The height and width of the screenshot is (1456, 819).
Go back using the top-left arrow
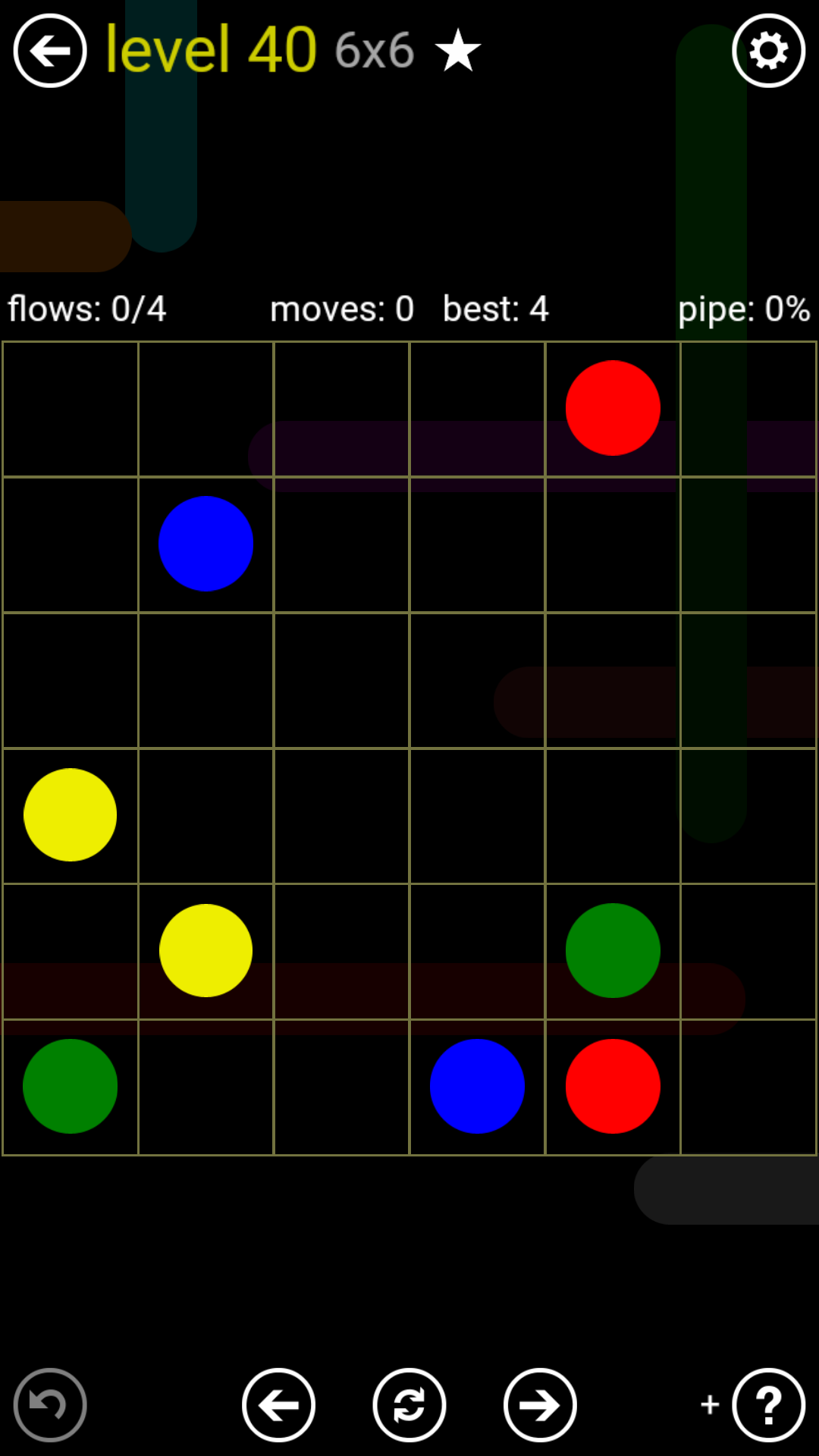coord(50,51)
